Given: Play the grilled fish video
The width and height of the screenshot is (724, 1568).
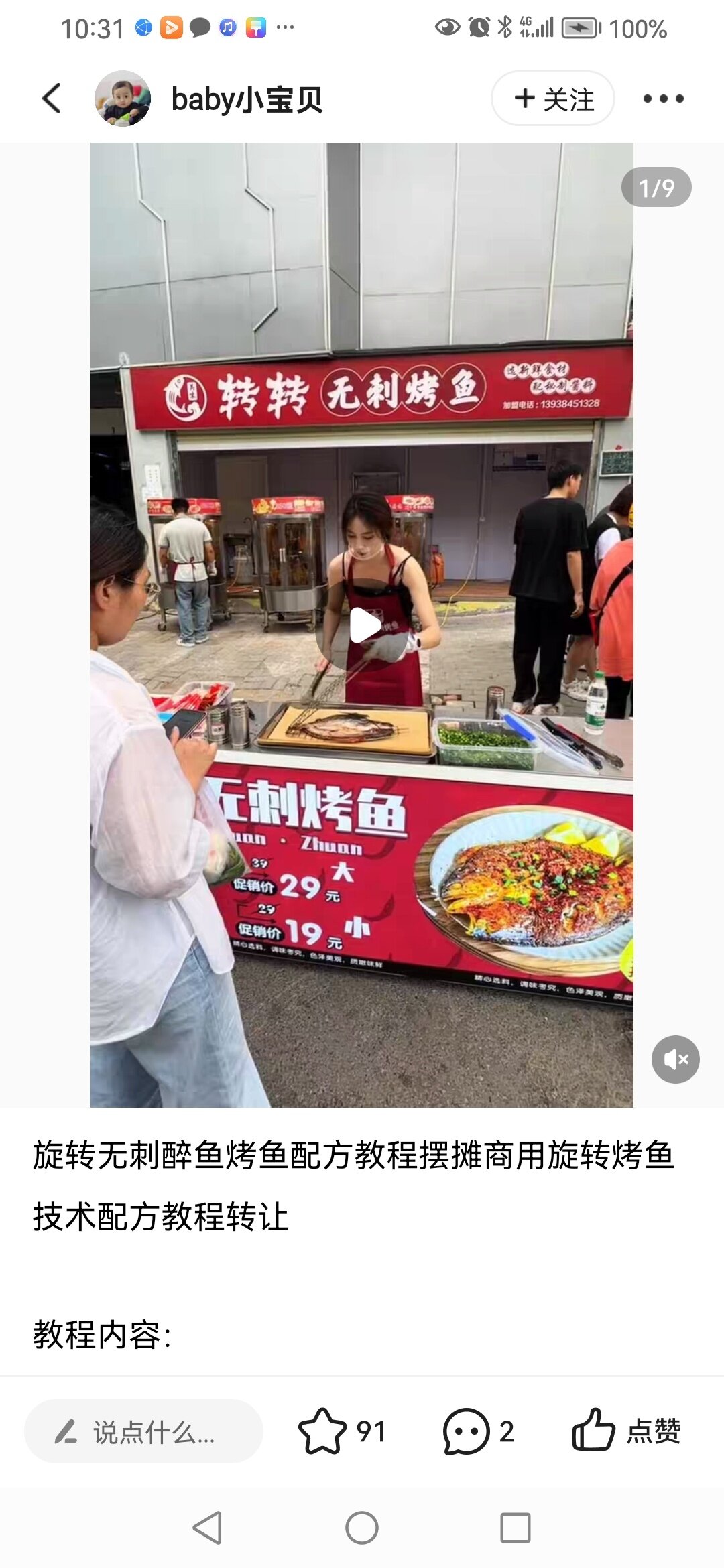Looking at the screenshot, I should click(x=363, y=626).
